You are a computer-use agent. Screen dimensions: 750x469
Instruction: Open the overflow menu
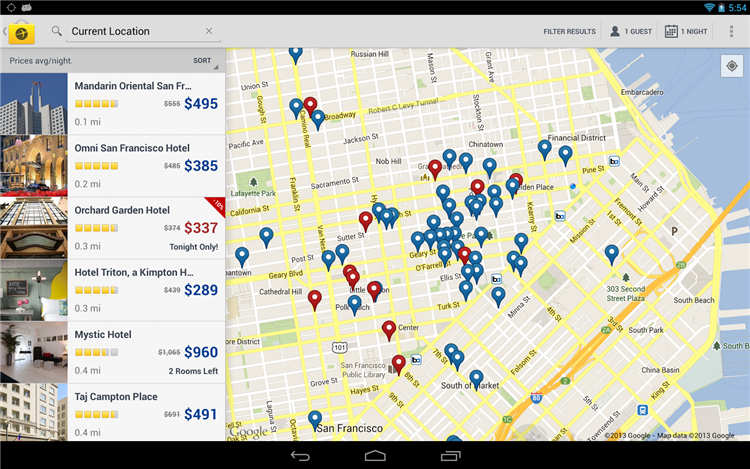click(x=731, y=32)
